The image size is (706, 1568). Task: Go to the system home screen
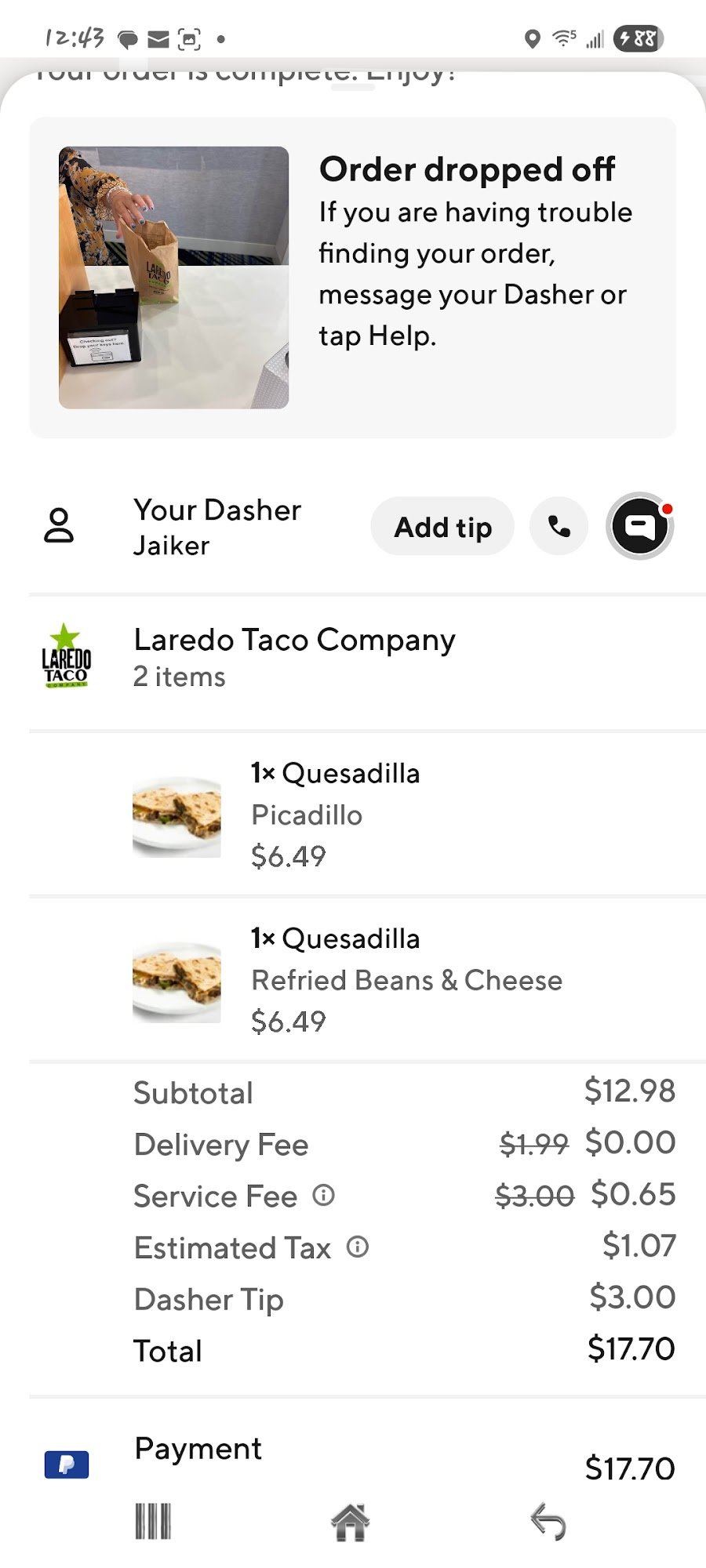[x=350, y=1523]
